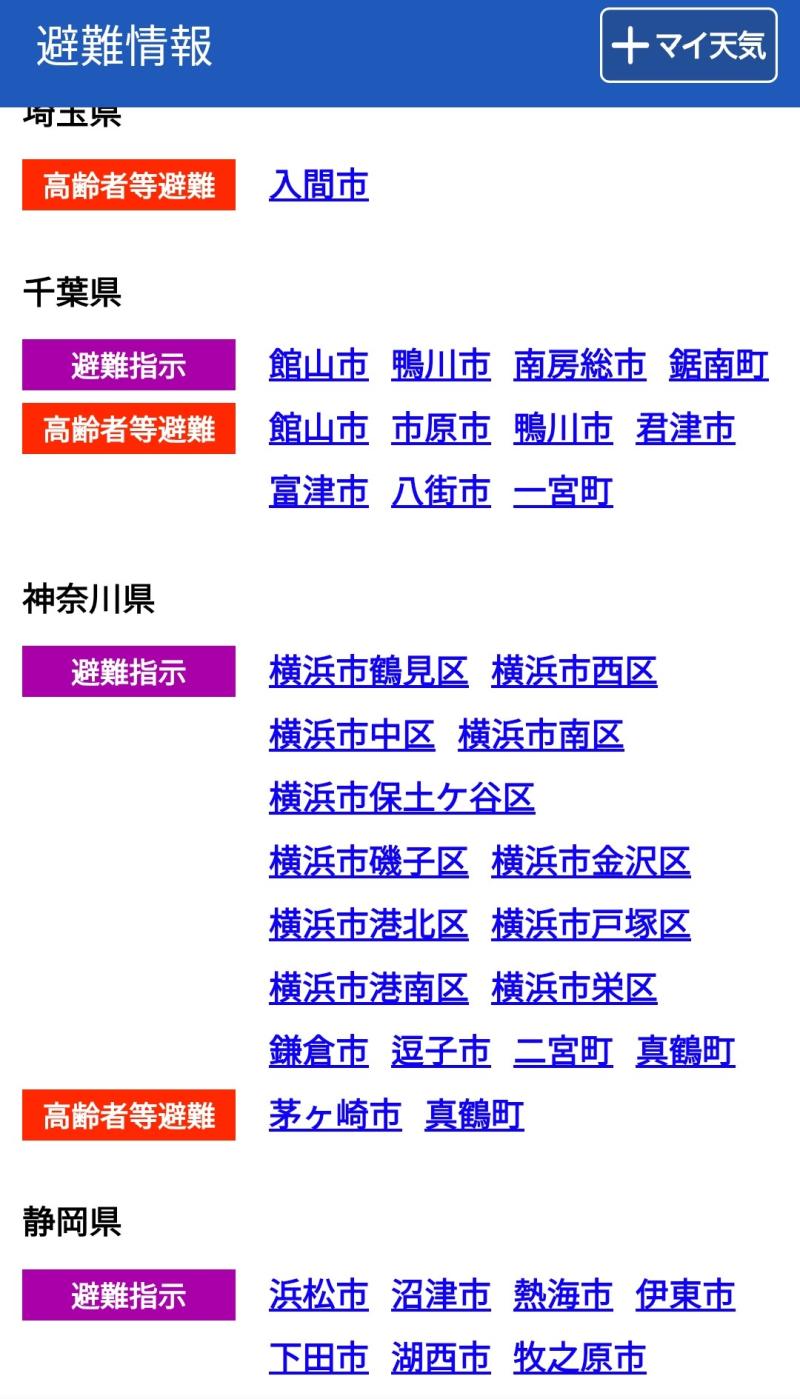Image resolution: width=800 pixels, height=1399 pixels.
Task: Open the 茅ヶ崎市 link
Action: click(x=335, y=1115)
